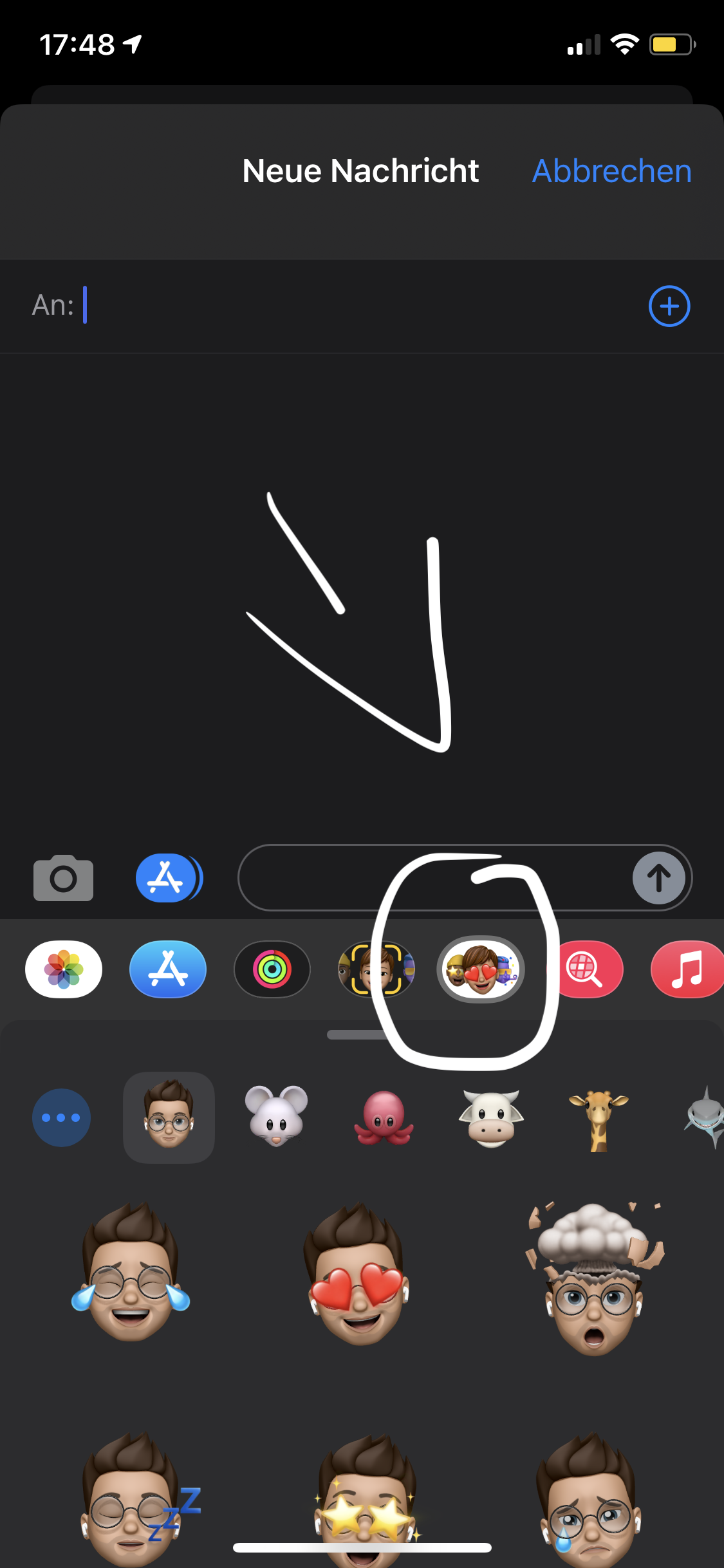Open the three-dot Memoji options
The height and width of the screenshot is (1568, 724).
pyautogui.click(x=61, y=1117)
